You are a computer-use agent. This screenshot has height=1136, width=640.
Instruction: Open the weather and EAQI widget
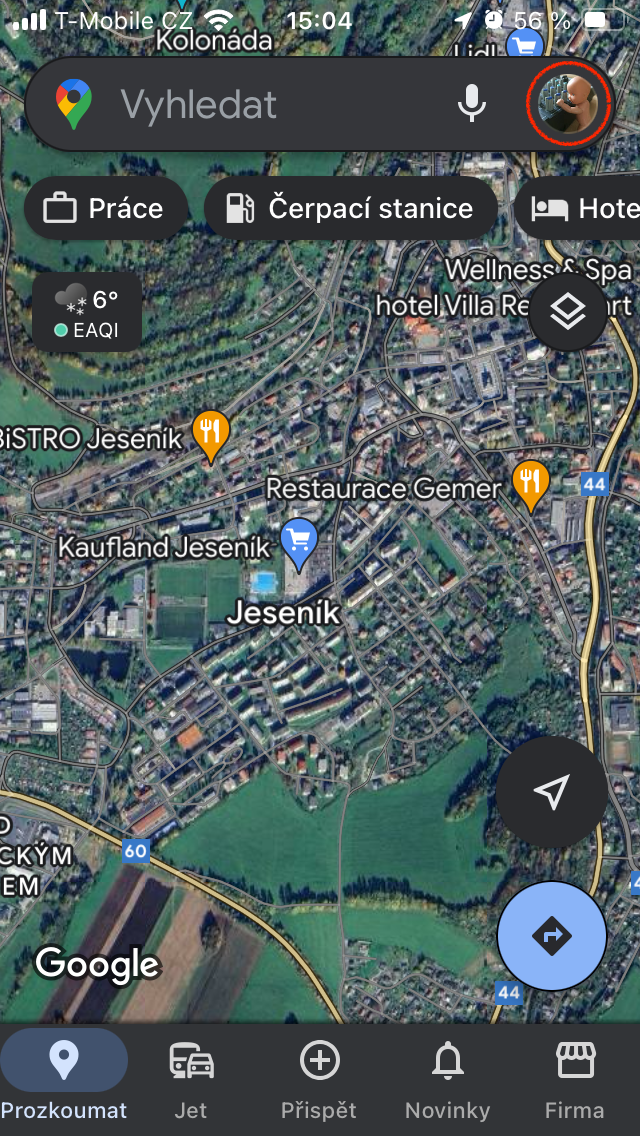click(87, 312)
